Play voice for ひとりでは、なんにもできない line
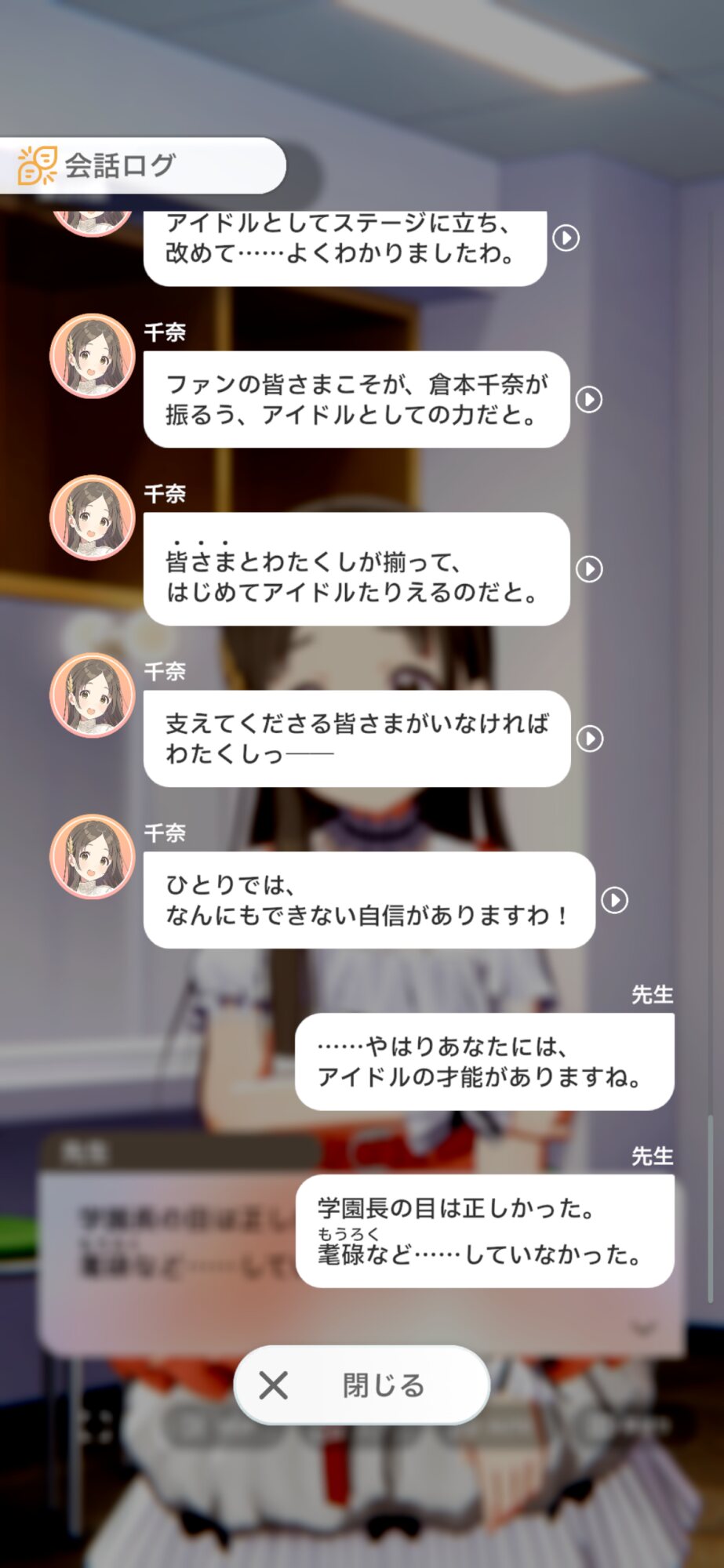Screen dimensions: 724x1568 pos(614,900)
